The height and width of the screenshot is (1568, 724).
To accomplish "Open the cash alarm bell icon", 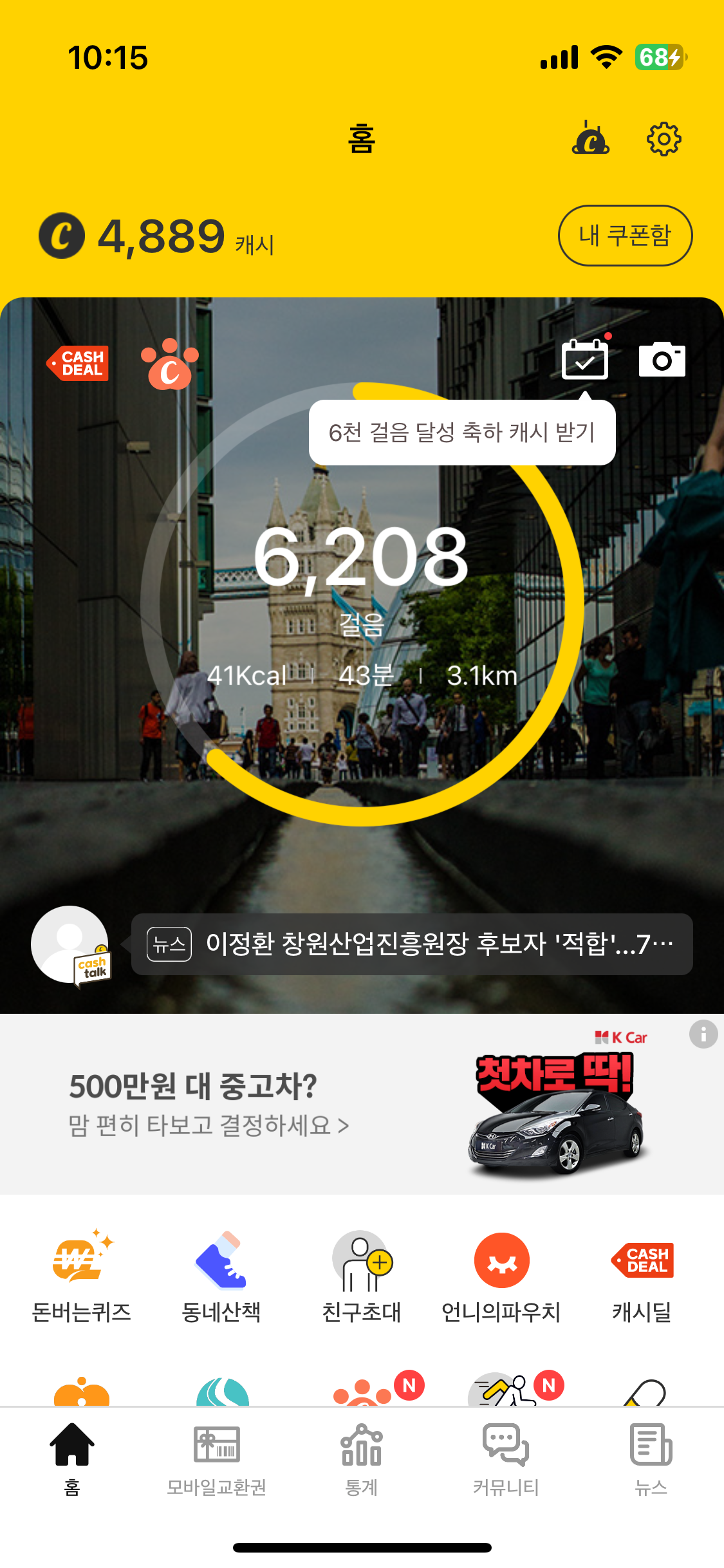I will [x=590, y=138].
